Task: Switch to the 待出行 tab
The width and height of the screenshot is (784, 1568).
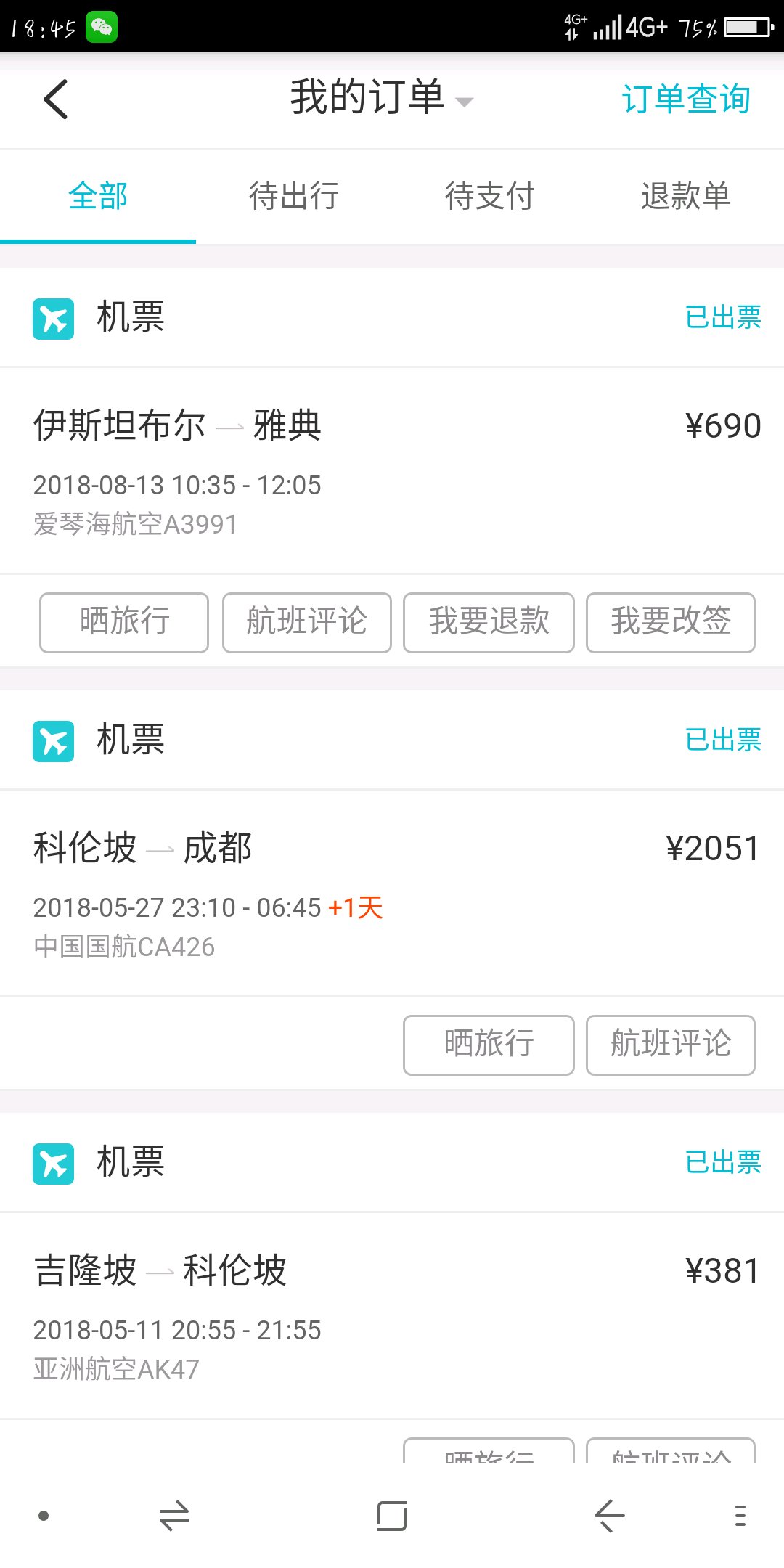Action: [x=294, y=196]
